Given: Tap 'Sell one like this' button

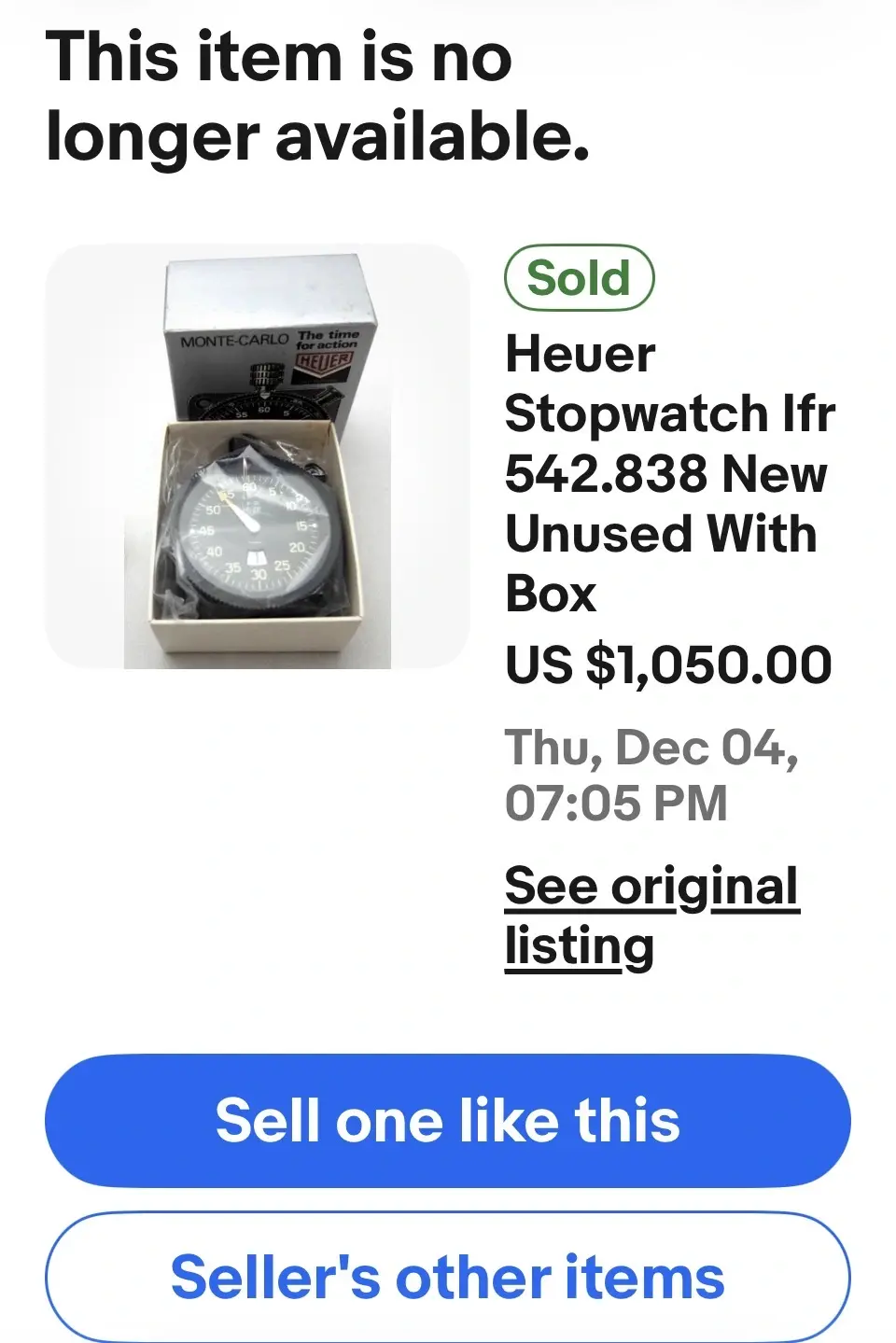Looking at the screenshot, I should point(448,1120).
